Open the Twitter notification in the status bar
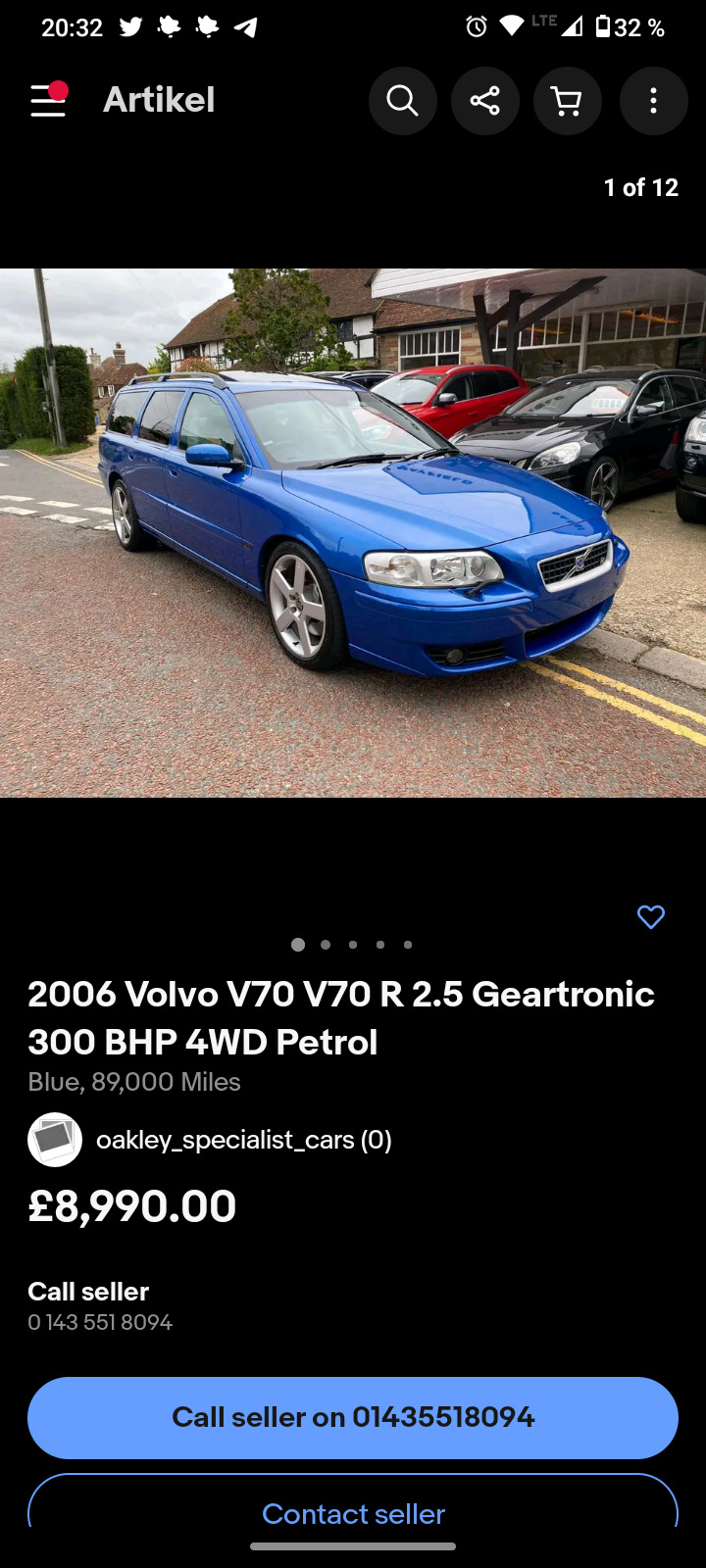The width and height of the screenshot is (706, 1568). [128, 26]
